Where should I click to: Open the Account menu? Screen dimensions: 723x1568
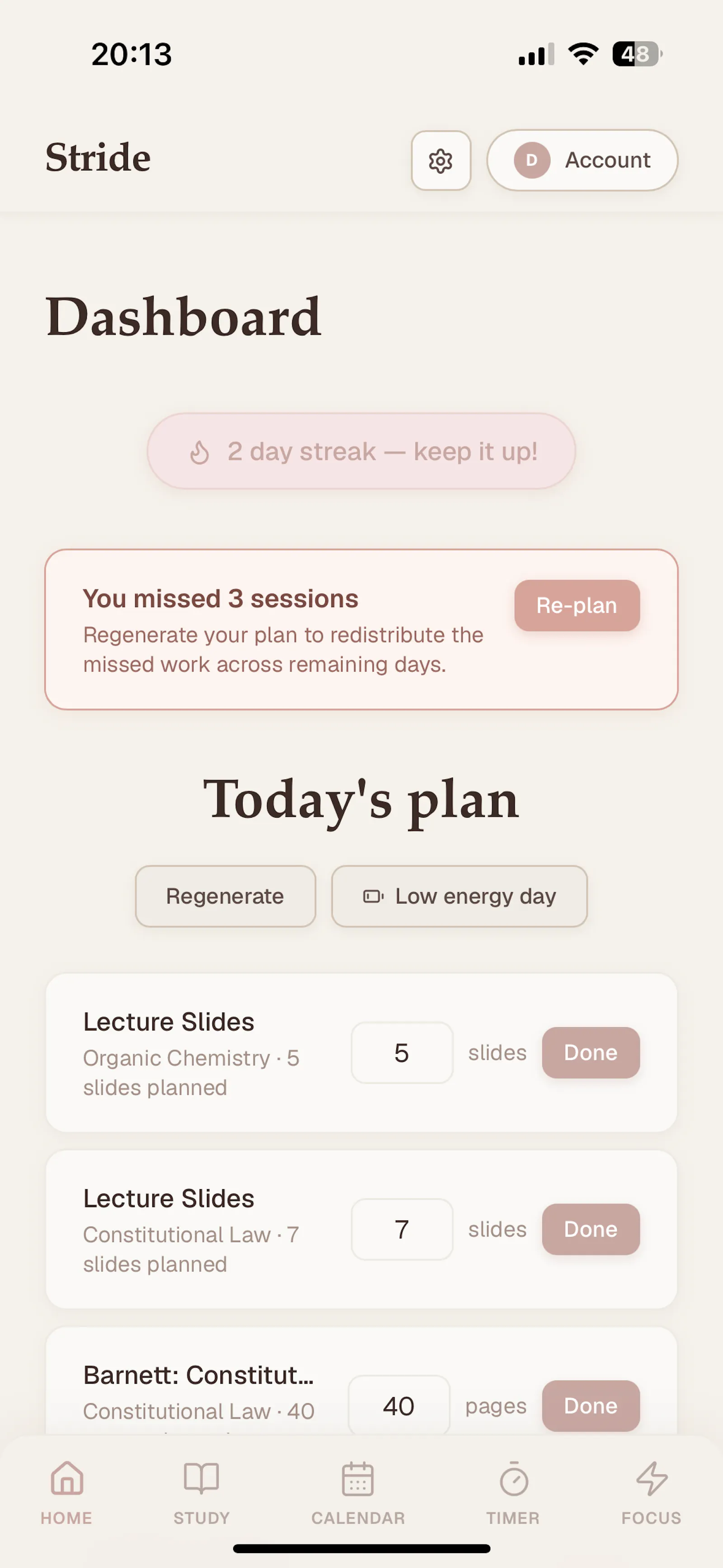coord(582,160)
